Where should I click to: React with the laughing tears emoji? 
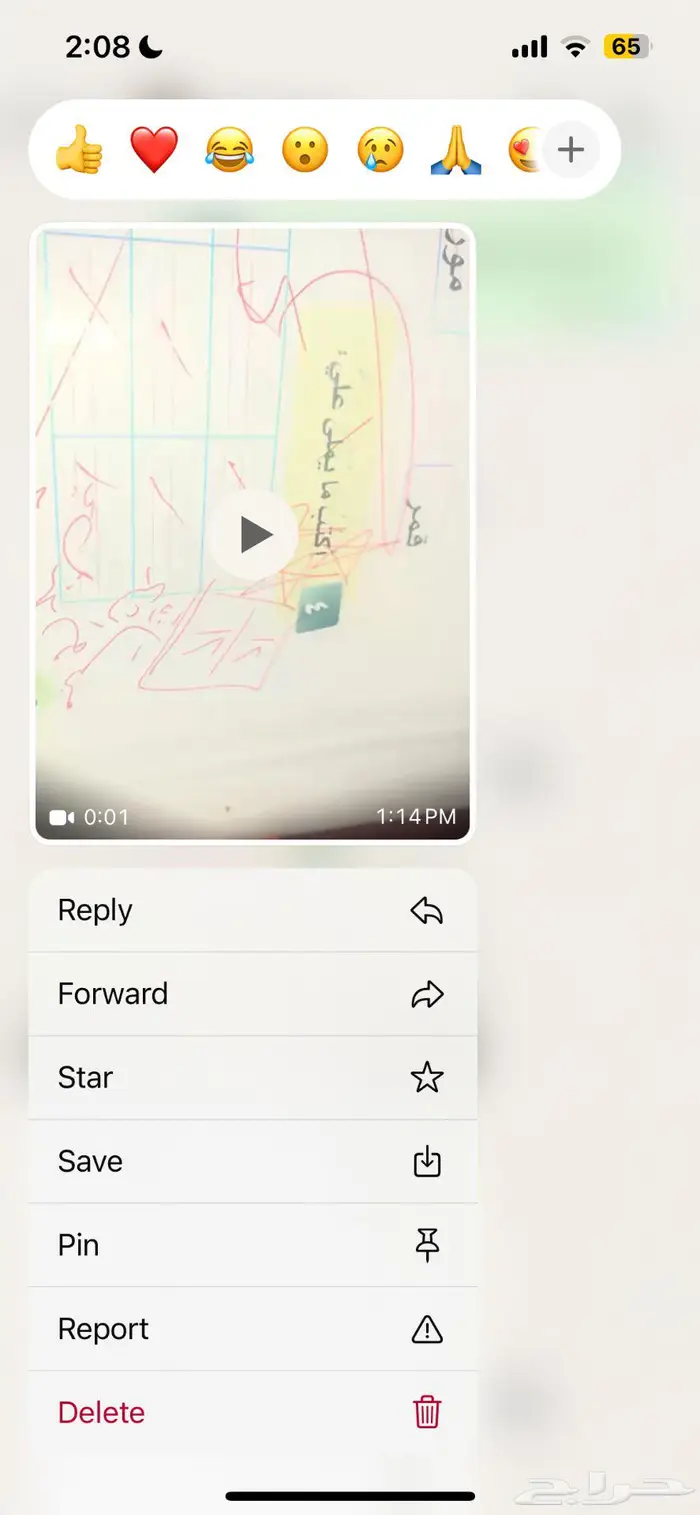point(229,151)
